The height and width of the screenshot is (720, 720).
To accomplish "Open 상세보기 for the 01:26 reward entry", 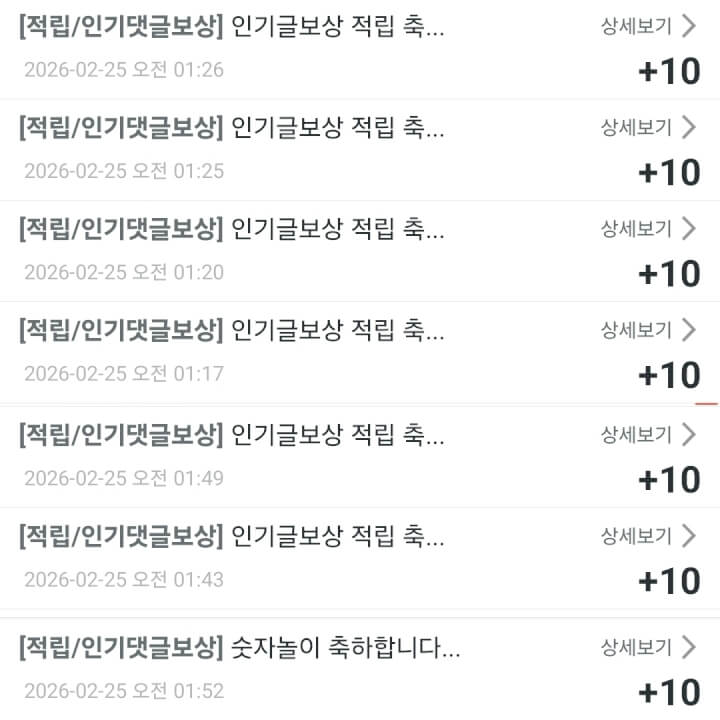I will click(647, 26).
